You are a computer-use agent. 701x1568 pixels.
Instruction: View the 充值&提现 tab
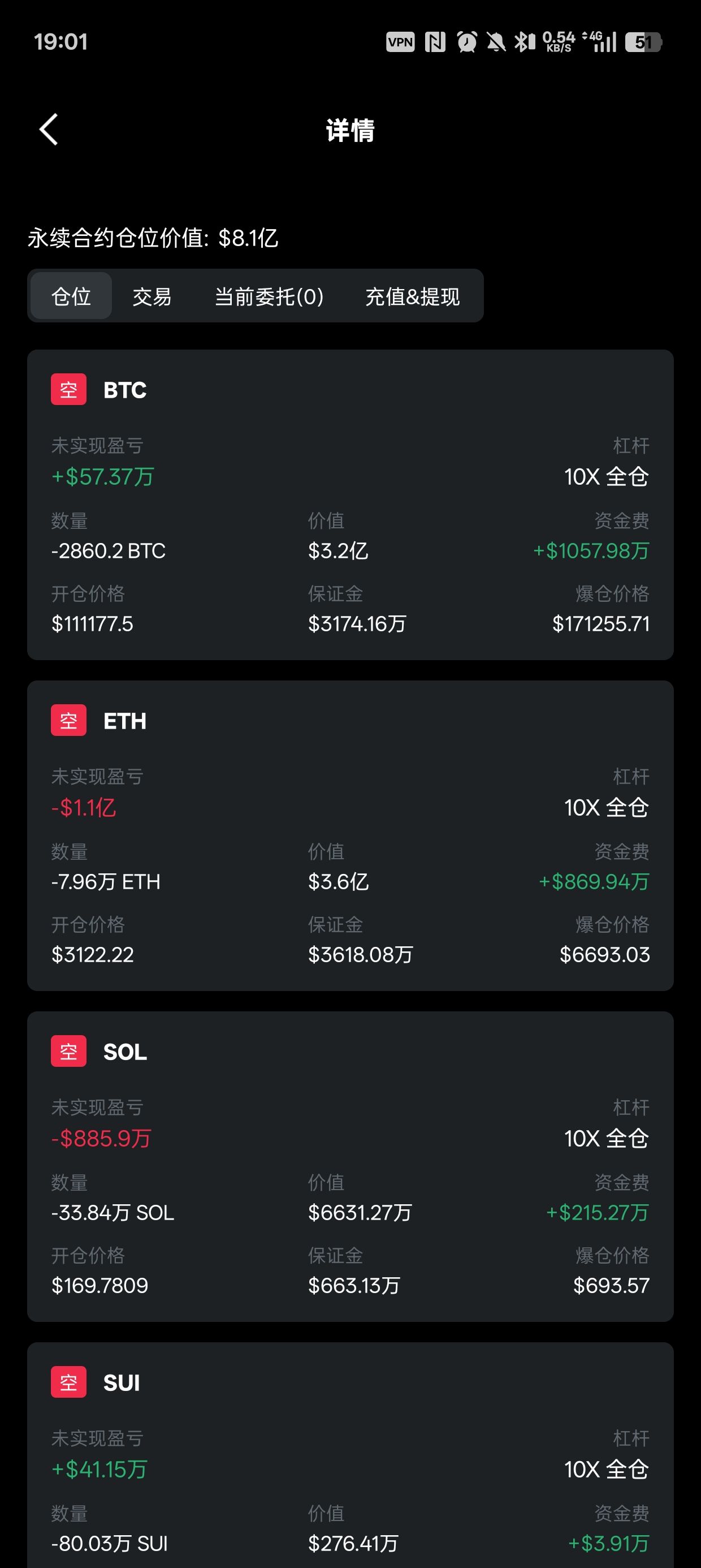coord(412,296)
